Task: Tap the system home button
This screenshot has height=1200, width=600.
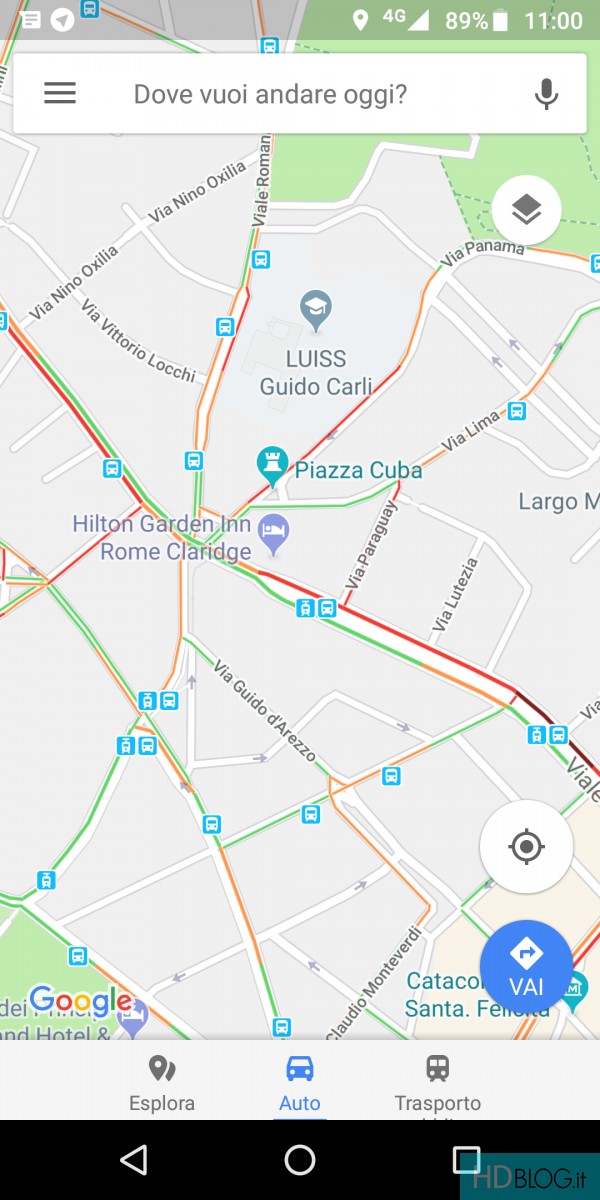Action: [x=300, y=1160]
